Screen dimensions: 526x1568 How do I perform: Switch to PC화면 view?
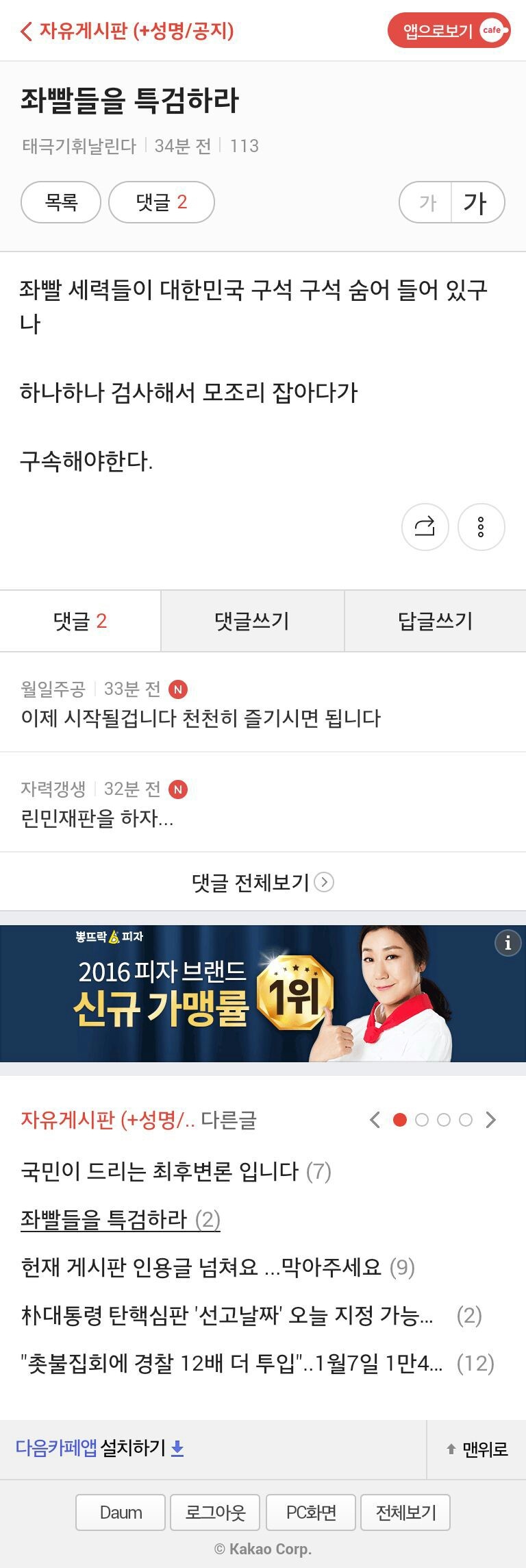(311, 1512)
